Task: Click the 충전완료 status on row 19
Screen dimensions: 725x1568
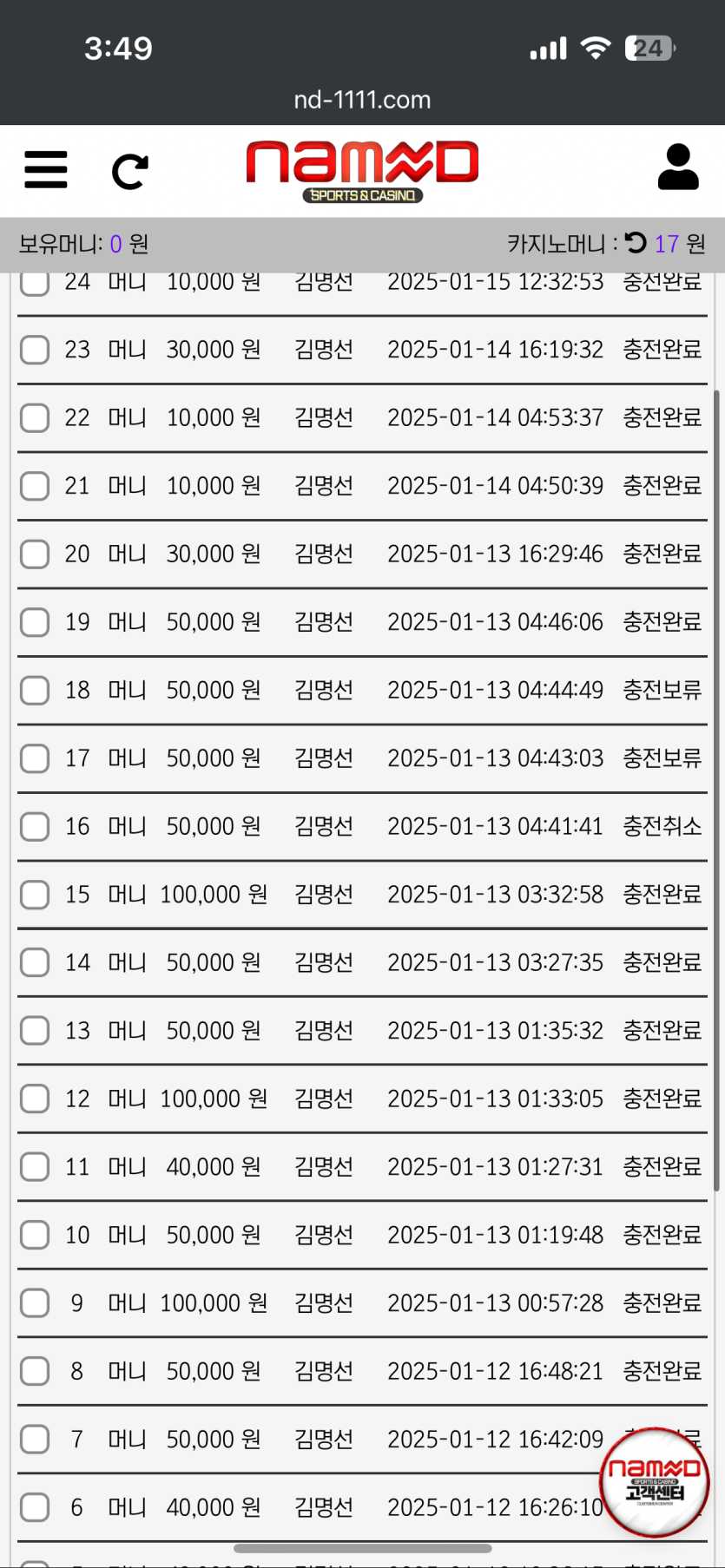Action: tap(662, 621)
